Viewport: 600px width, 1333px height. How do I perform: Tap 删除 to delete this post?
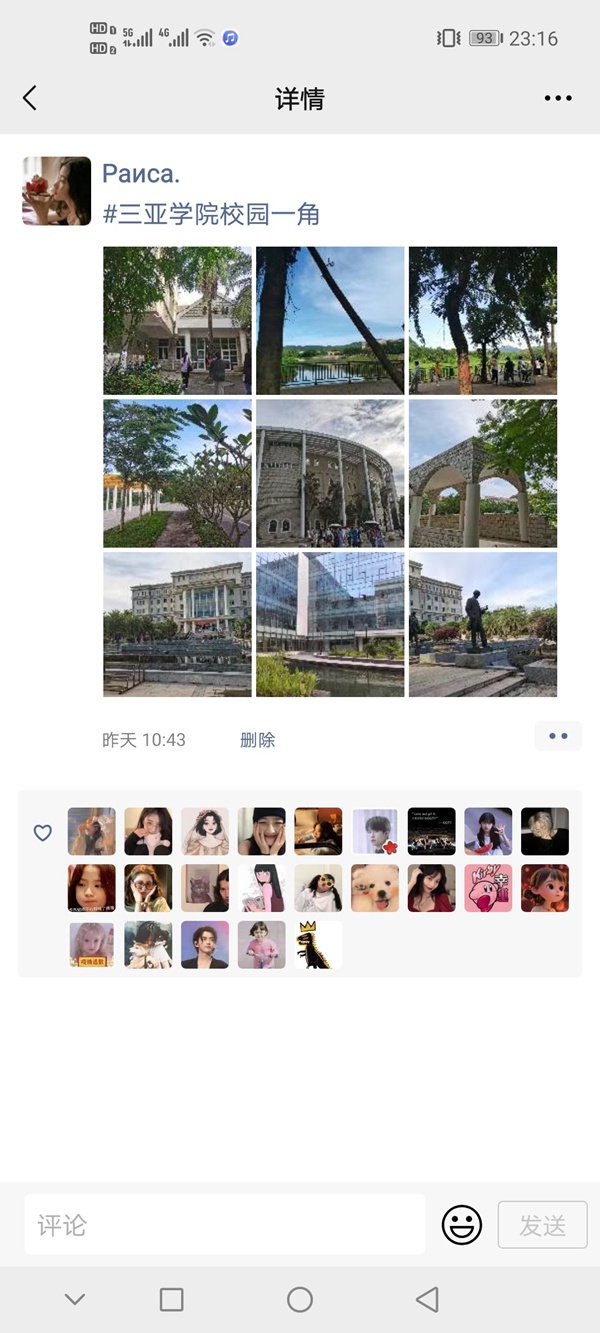tap(258, 740)
